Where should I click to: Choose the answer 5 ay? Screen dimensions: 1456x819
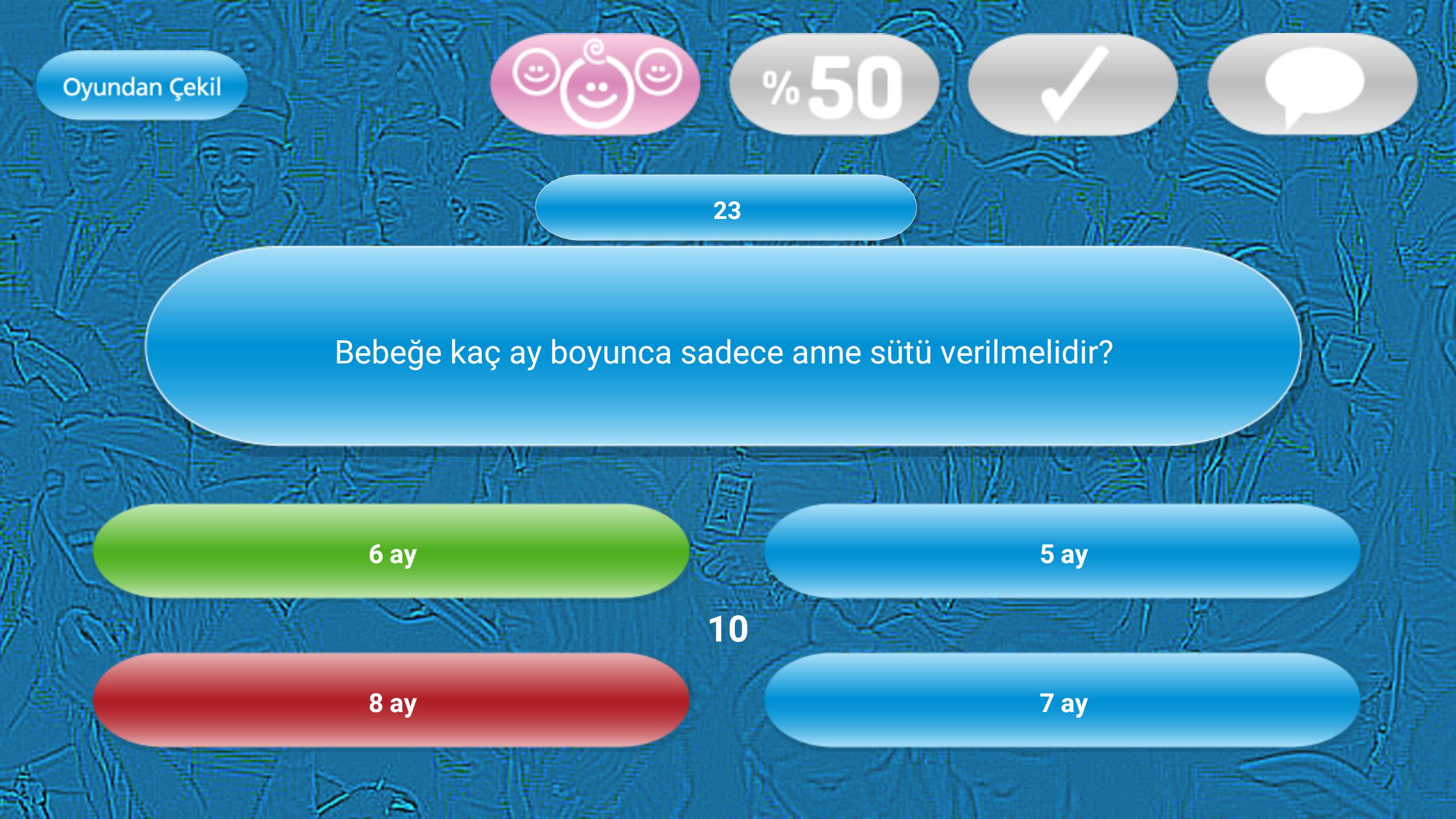[x=1062, y=551]
